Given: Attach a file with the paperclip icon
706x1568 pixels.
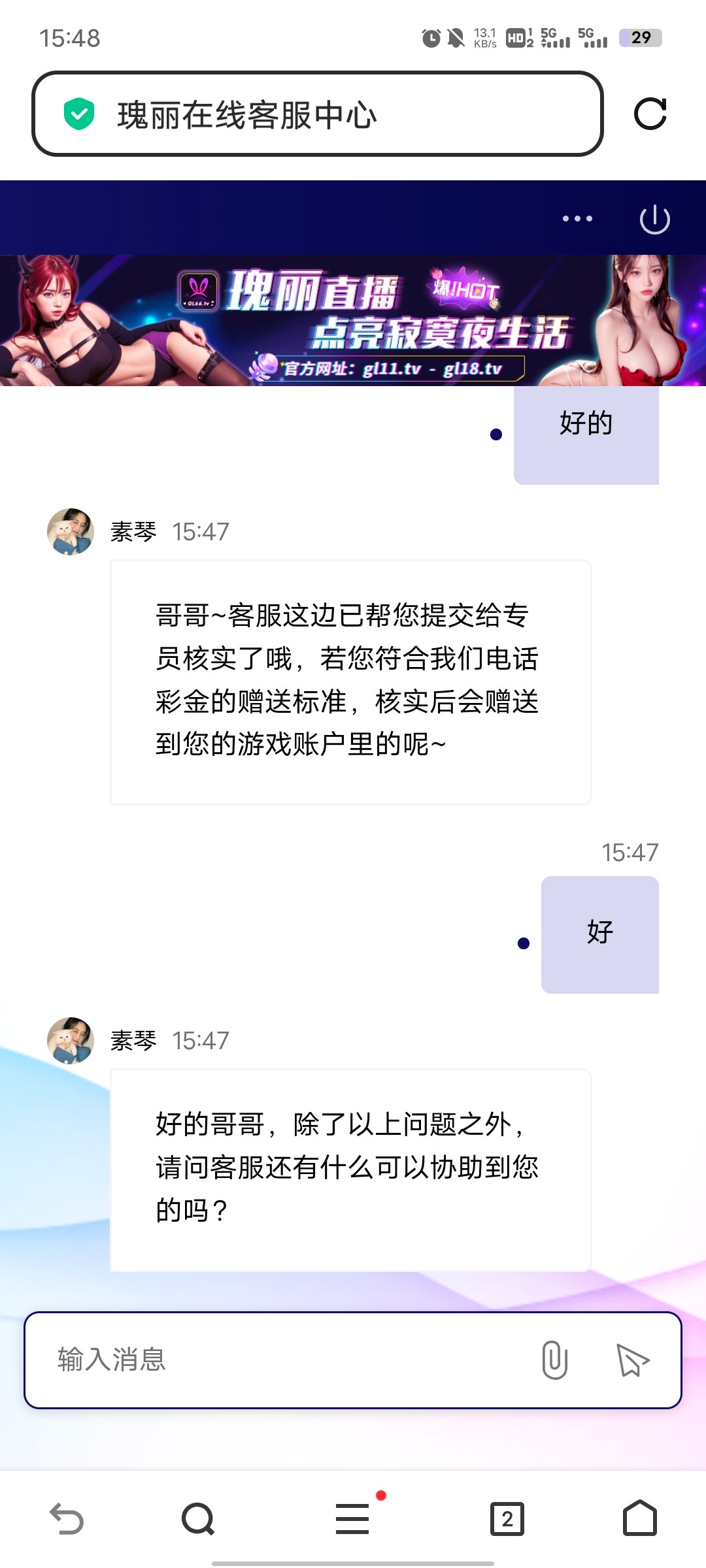Looking at the screenshot, I should pos(554,1360).
